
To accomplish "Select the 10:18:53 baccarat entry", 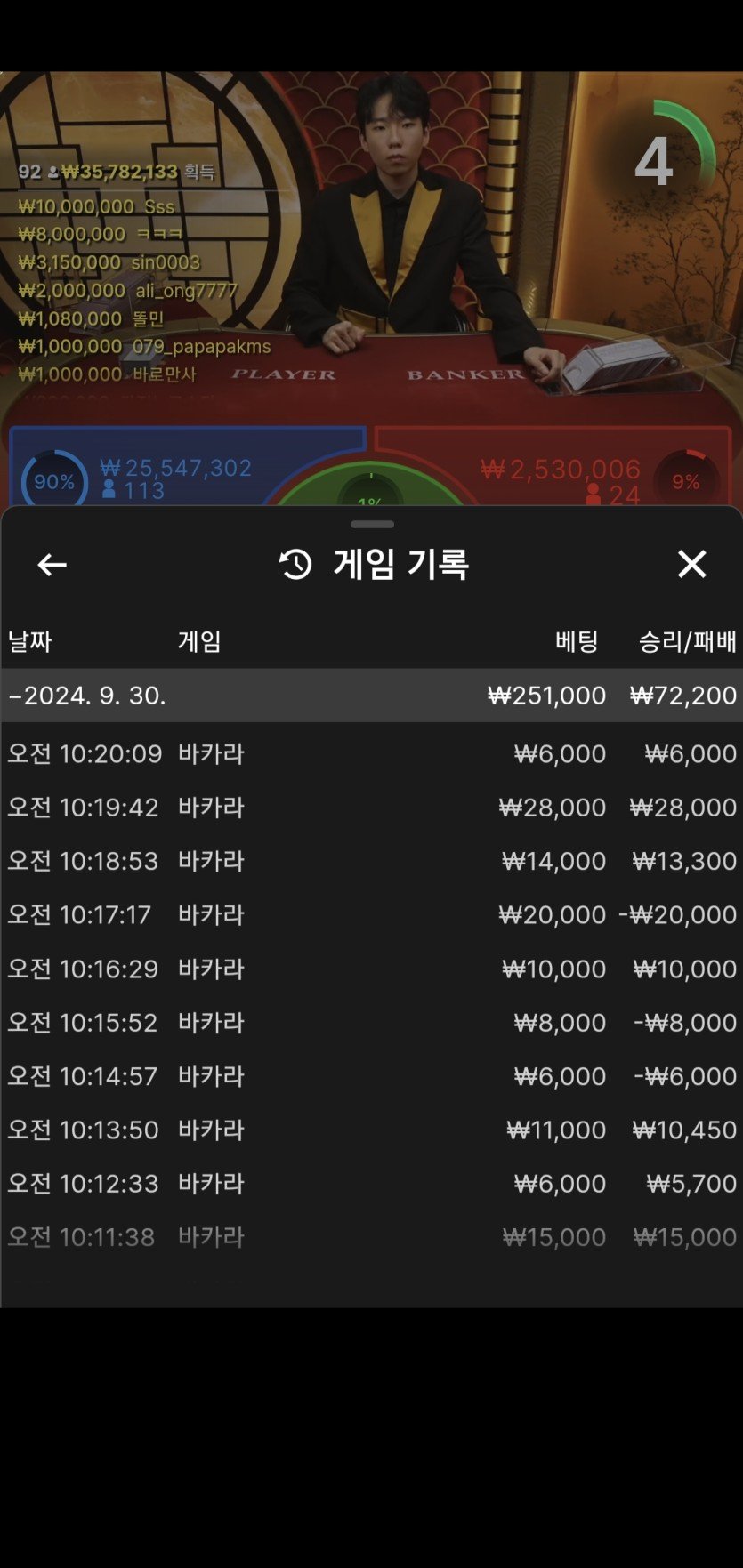I will [371, 861].
